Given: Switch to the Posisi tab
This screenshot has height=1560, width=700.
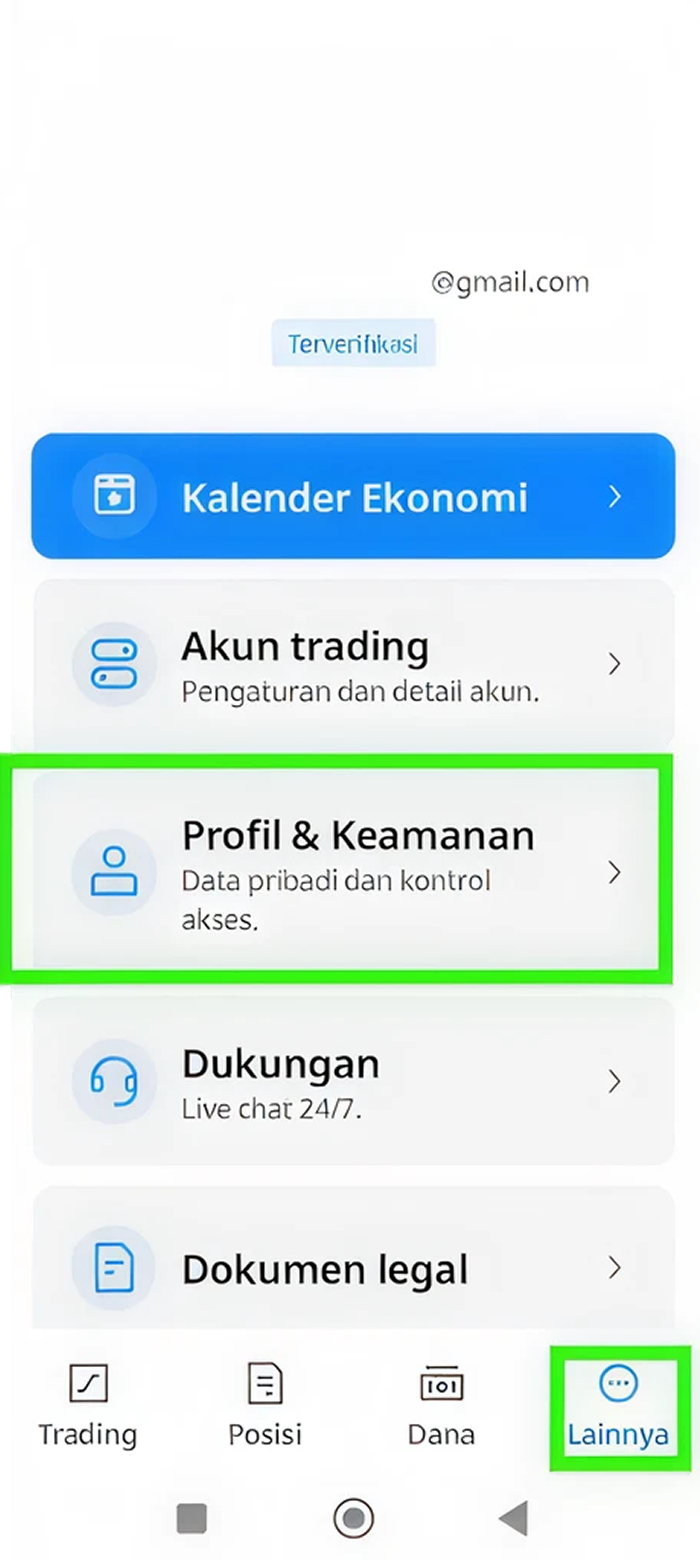Looking at the screenshot, I should 265,1407.
